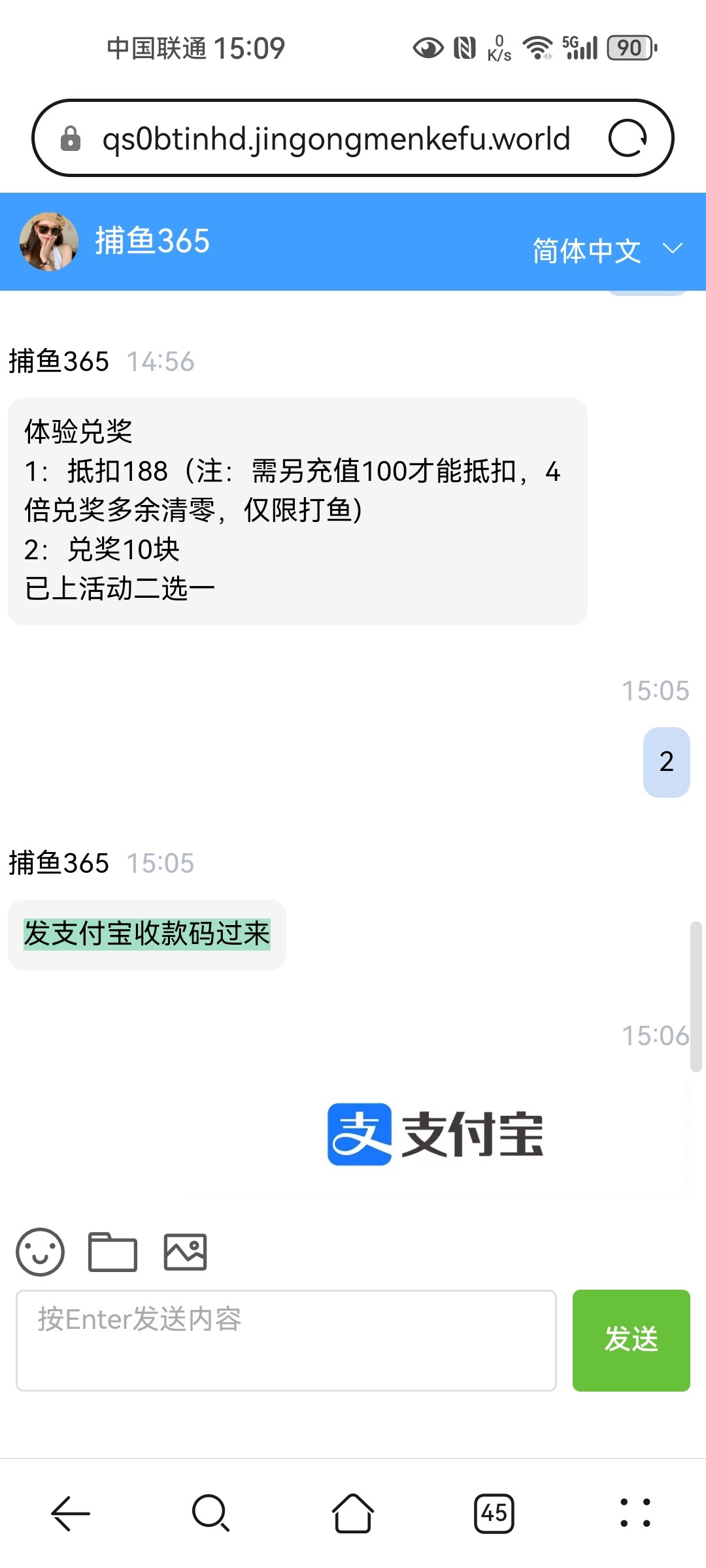Screen dimensions: 706x1568
Task: Open browser search from the bottom bar
Action: [x=210, y=1513]
